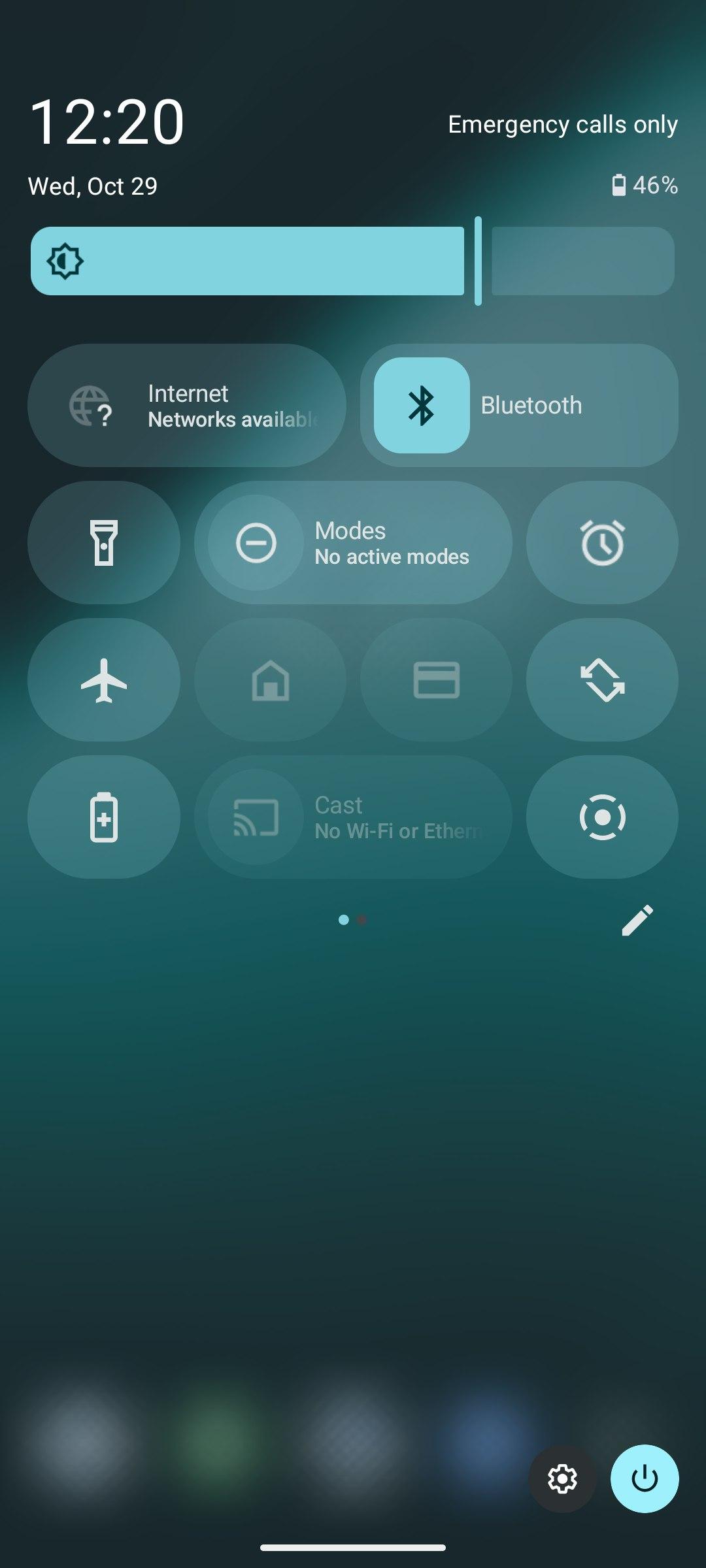Turn on the flashlight

(104, 542)
